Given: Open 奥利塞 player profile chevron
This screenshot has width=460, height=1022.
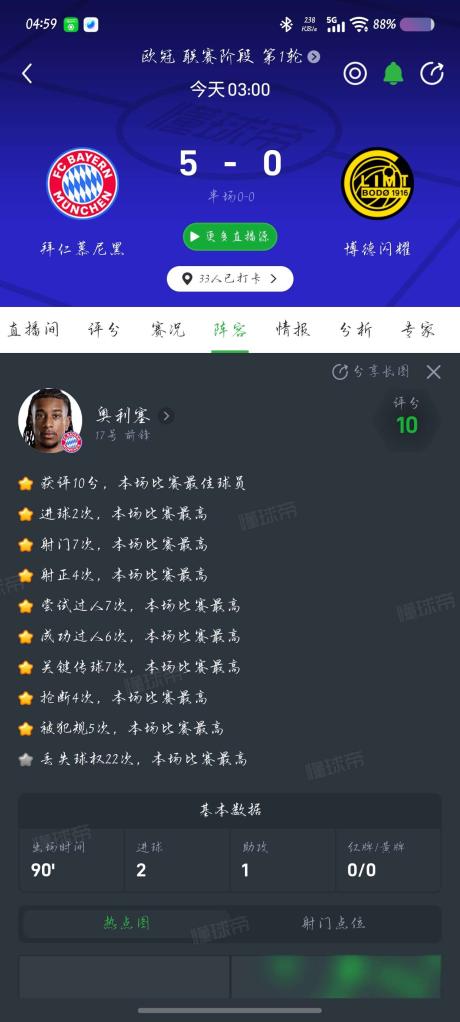Looking at the screenshot, I should [166, 416].
